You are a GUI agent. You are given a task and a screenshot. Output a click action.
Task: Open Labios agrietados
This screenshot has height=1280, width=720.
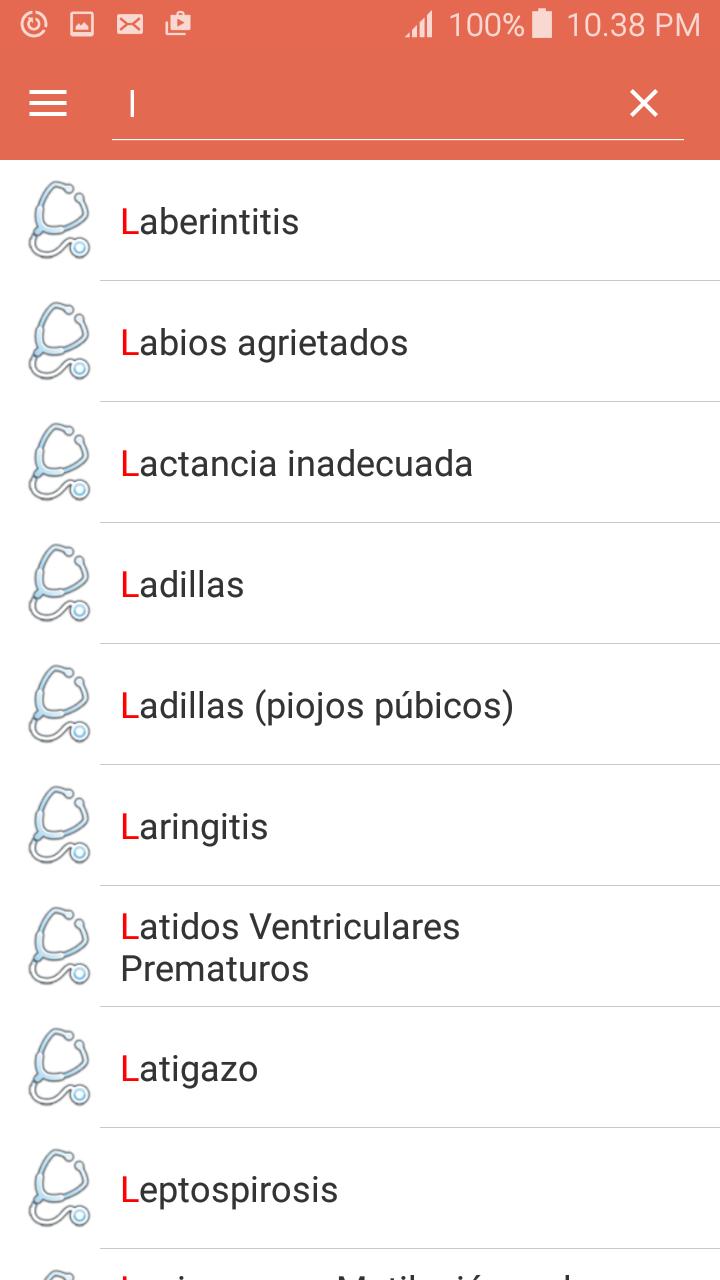point(360,342)
